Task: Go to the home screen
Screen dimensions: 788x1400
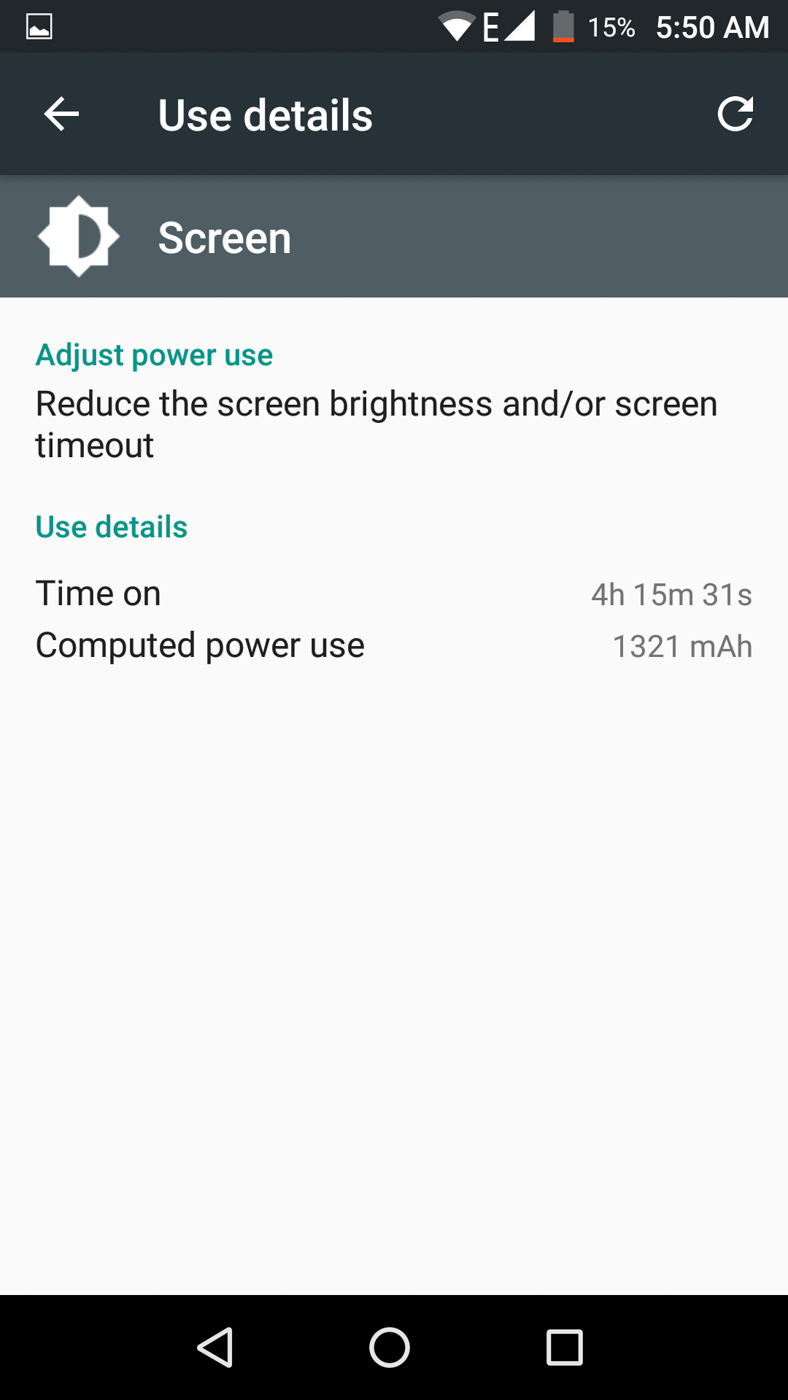Action: click(x=389, y=1347)
